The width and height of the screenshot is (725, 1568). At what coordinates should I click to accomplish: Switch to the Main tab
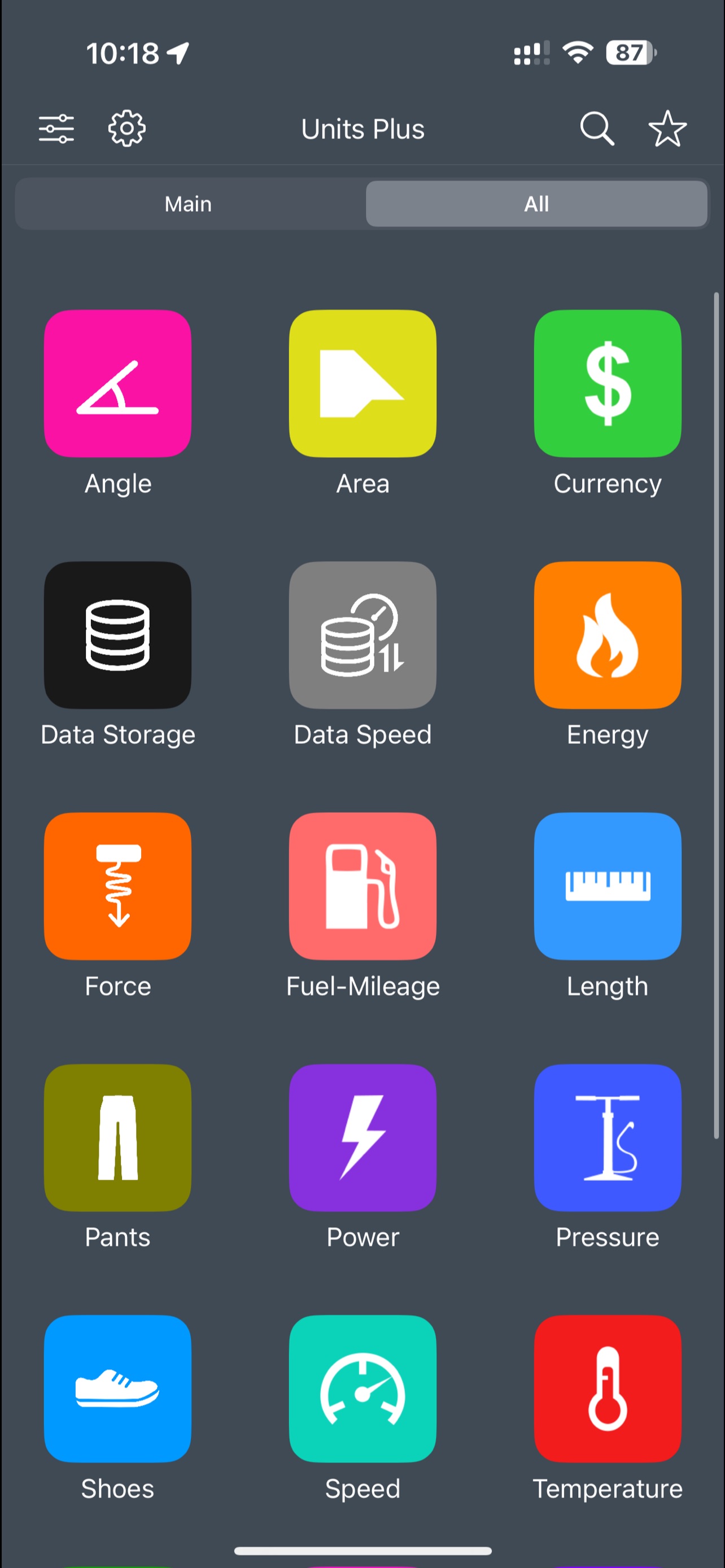click(187, 203)
